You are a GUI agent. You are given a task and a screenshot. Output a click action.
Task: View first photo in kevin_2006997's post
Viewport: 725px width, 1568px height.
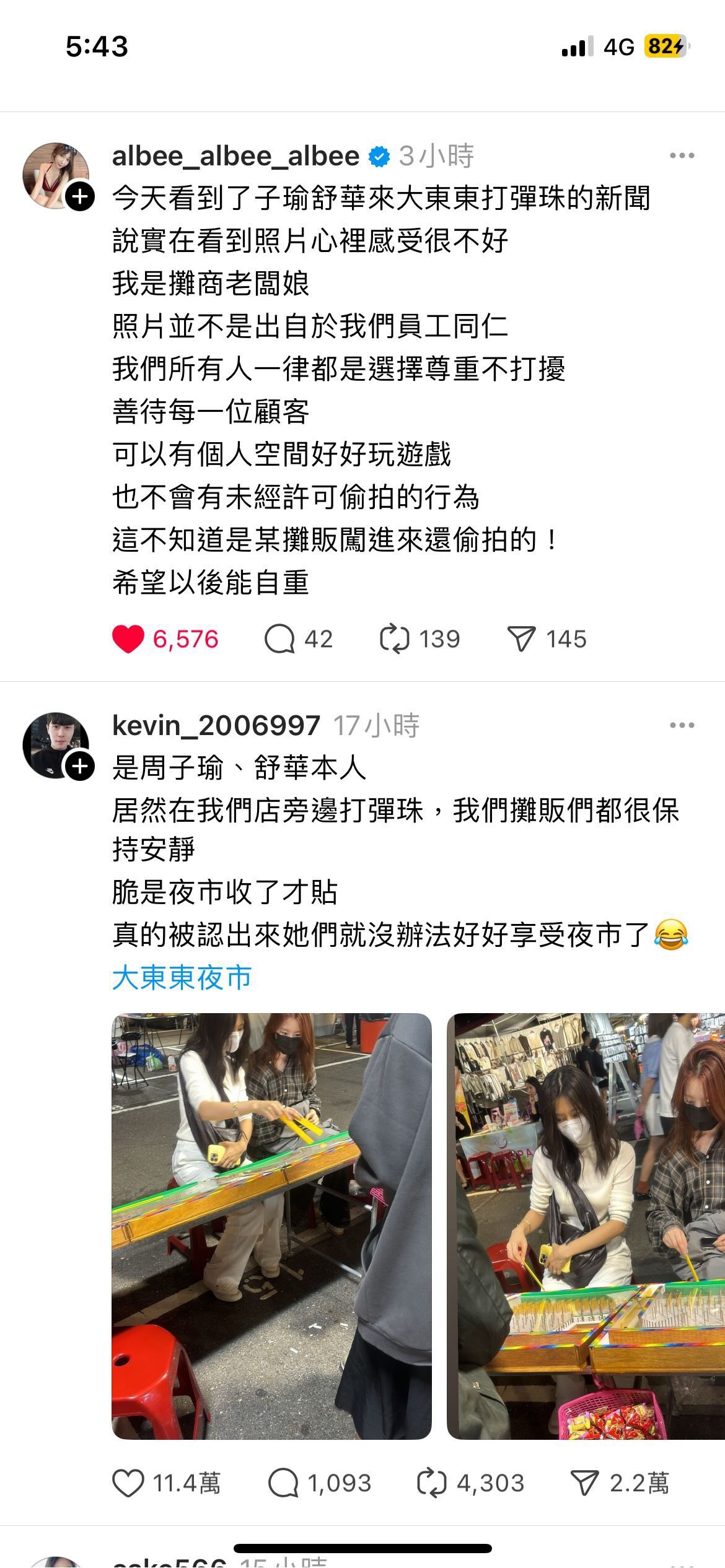[271, 1226]
